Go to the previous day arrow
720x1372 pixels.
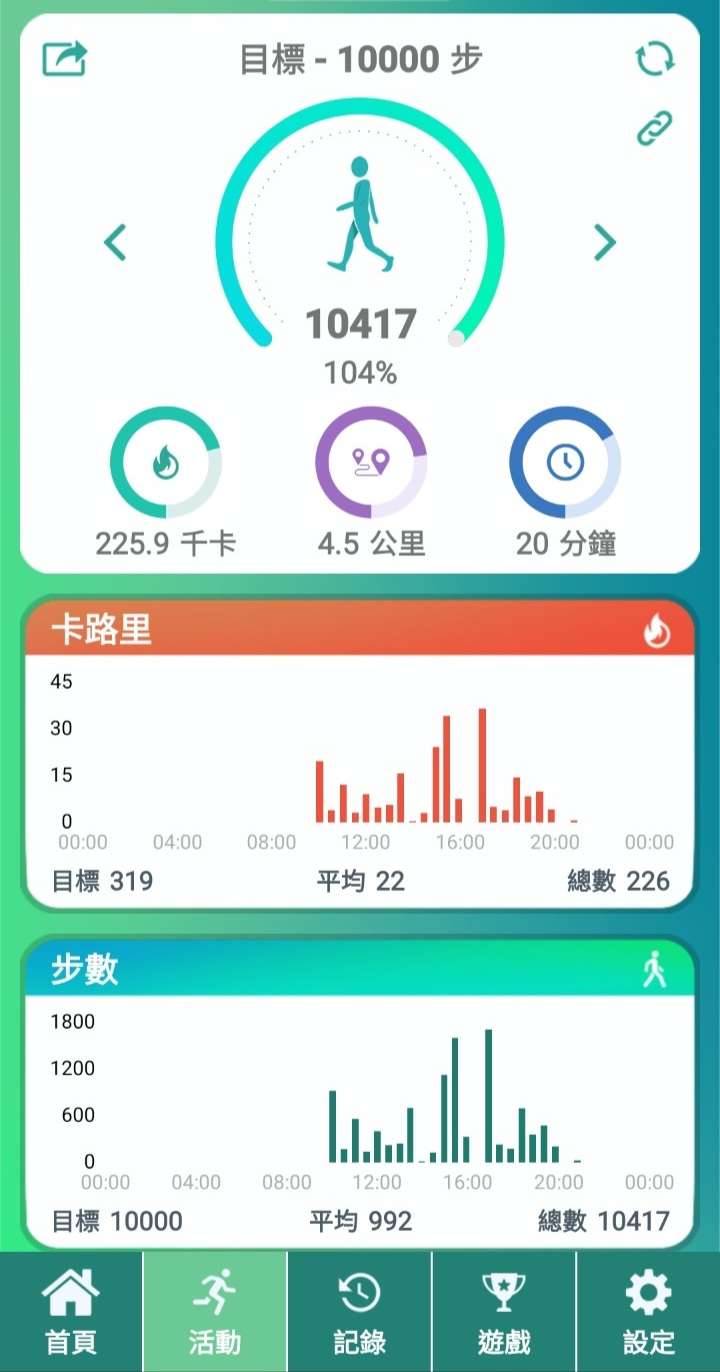point(116,242)
